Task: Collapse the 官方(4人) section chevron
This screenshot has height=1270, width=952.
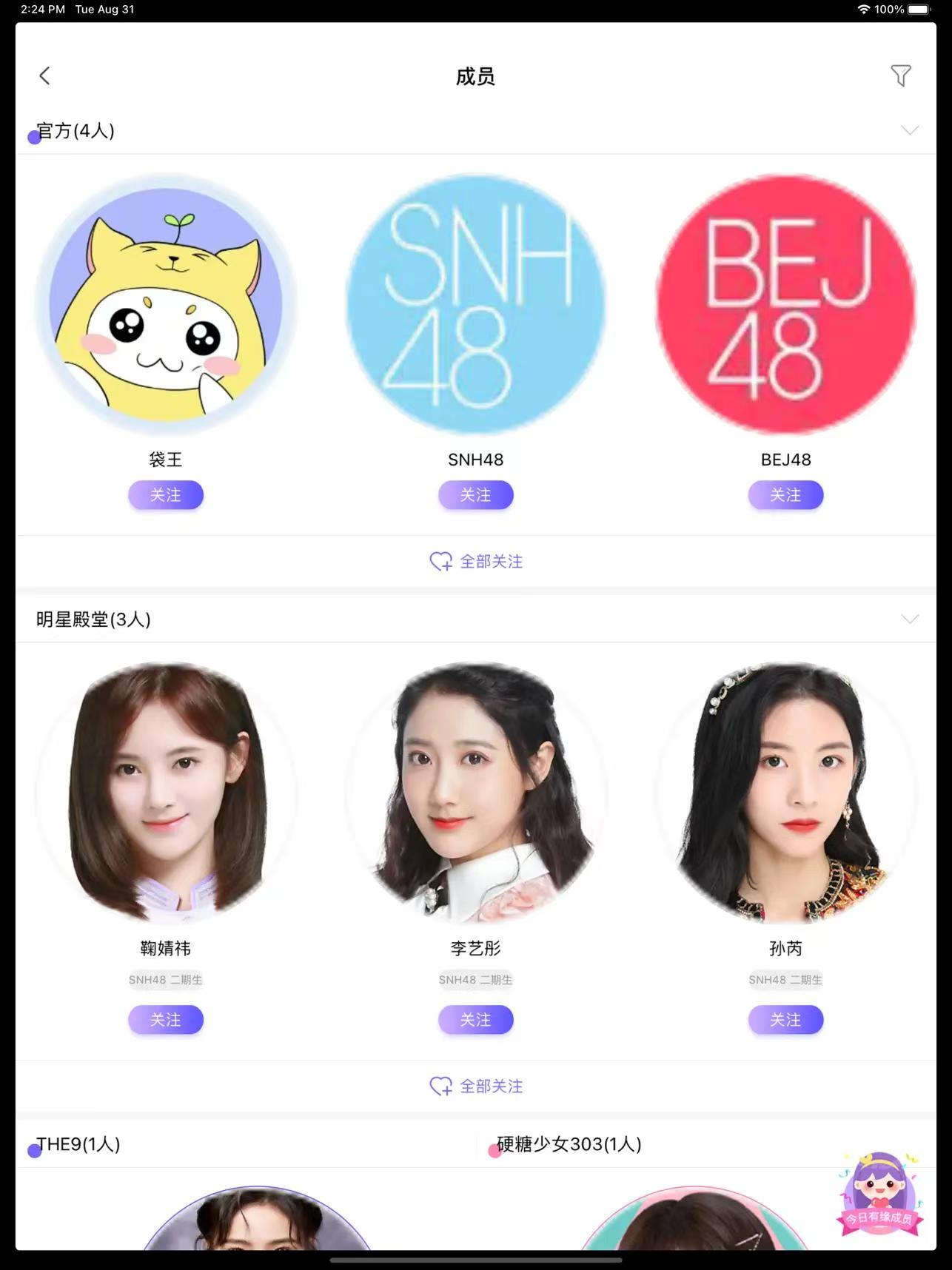Action: click(x=910, y=130)
